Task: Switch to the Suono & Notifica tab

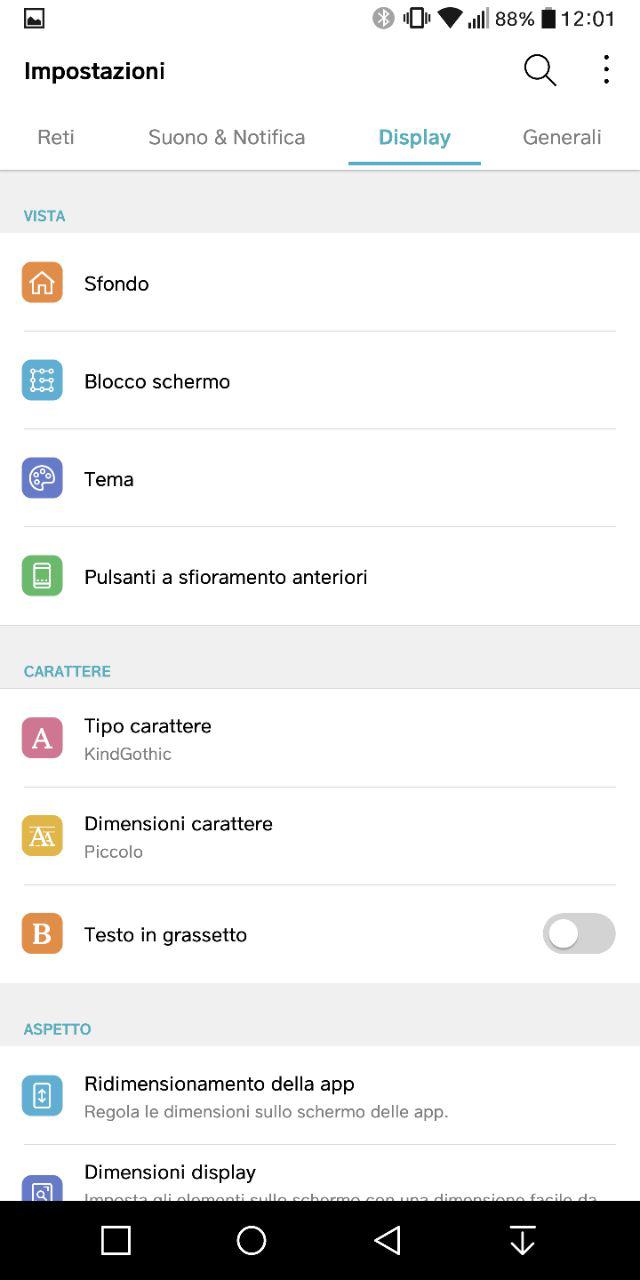Action: pos(227,137)
